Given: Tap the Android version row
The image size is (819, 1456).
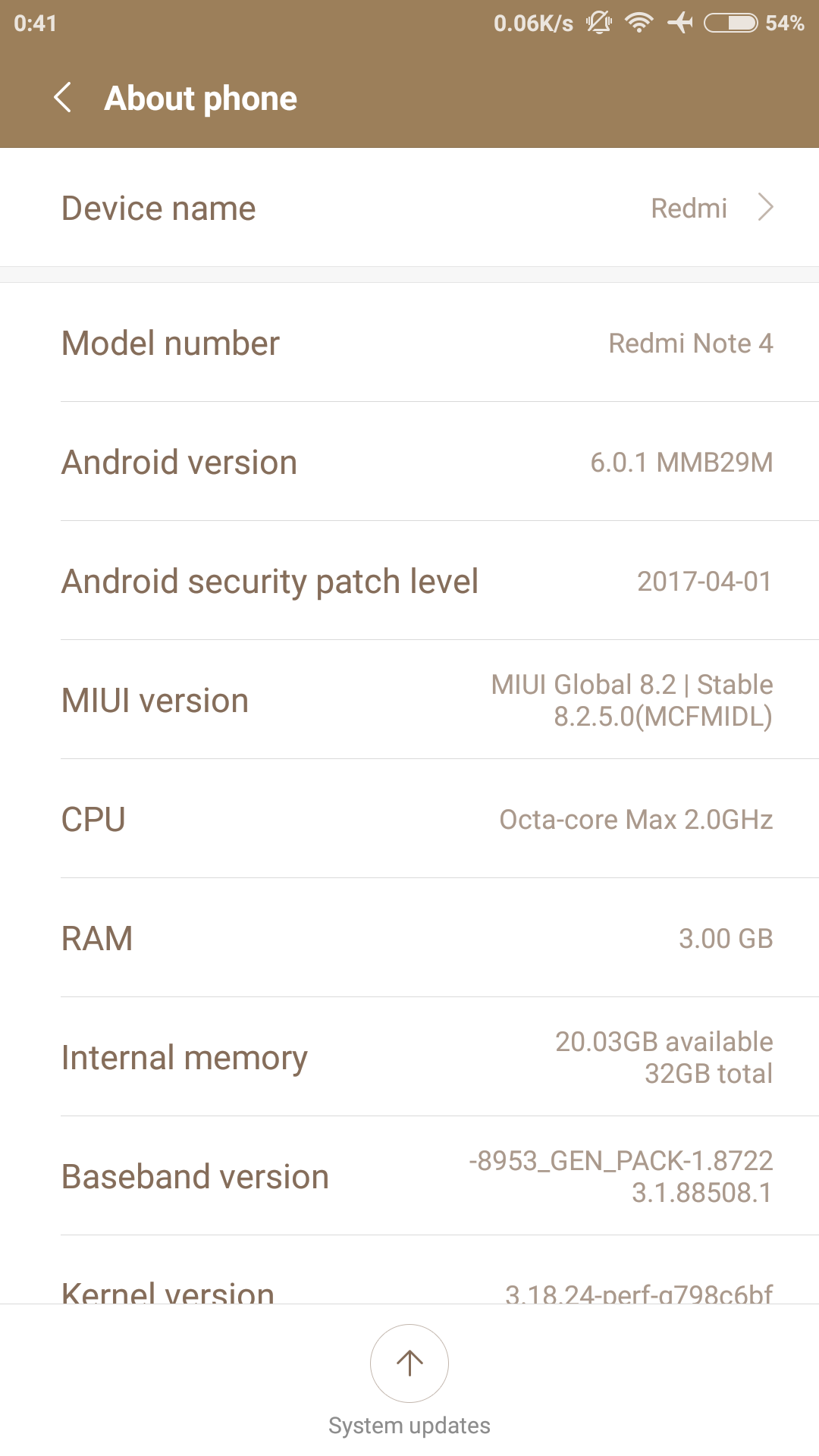Looking at the screenshot, I should pyautogui.click(x=409, y=462).
